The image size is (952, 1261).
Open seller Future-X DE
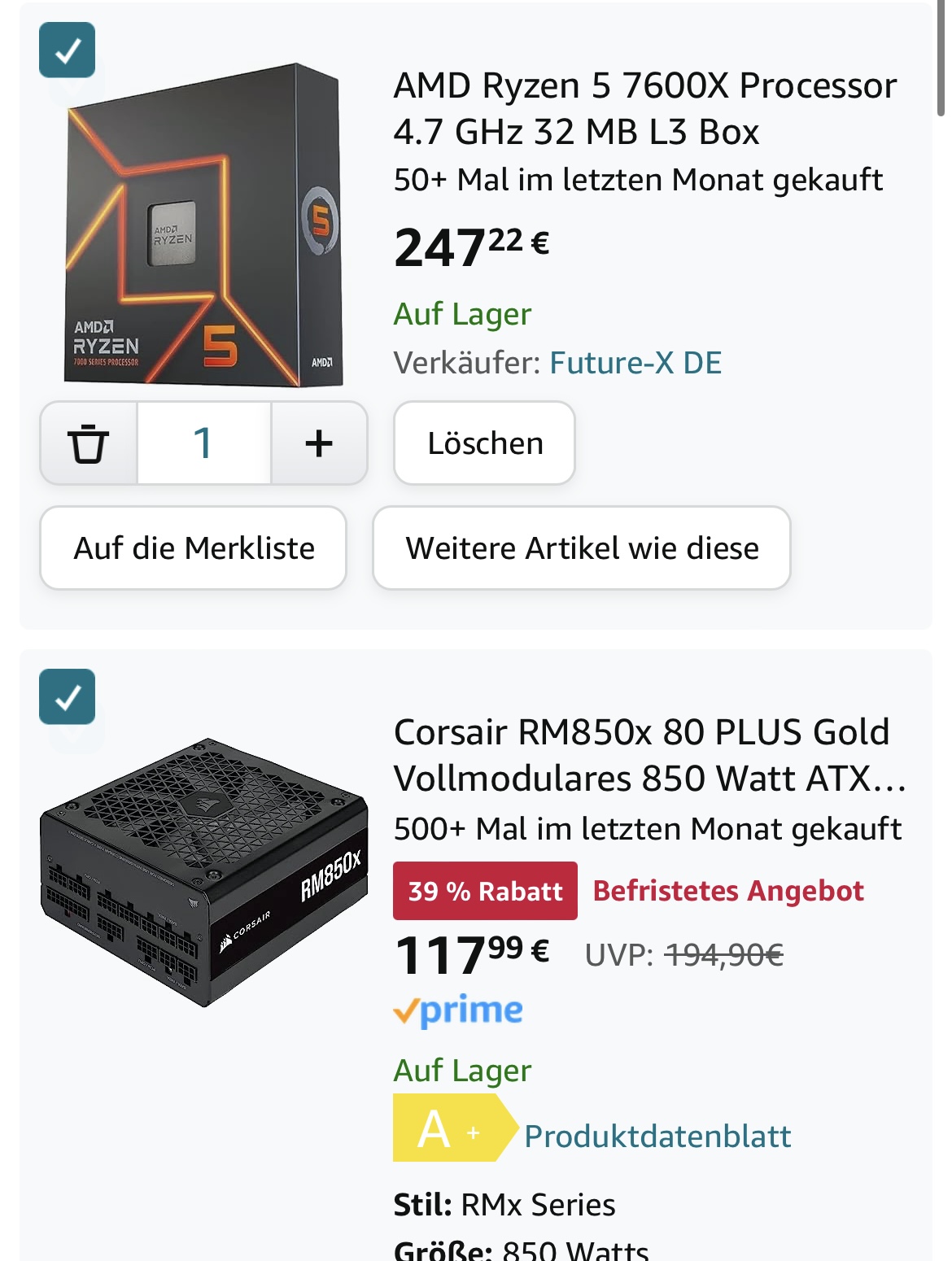(x=635, y=363)
